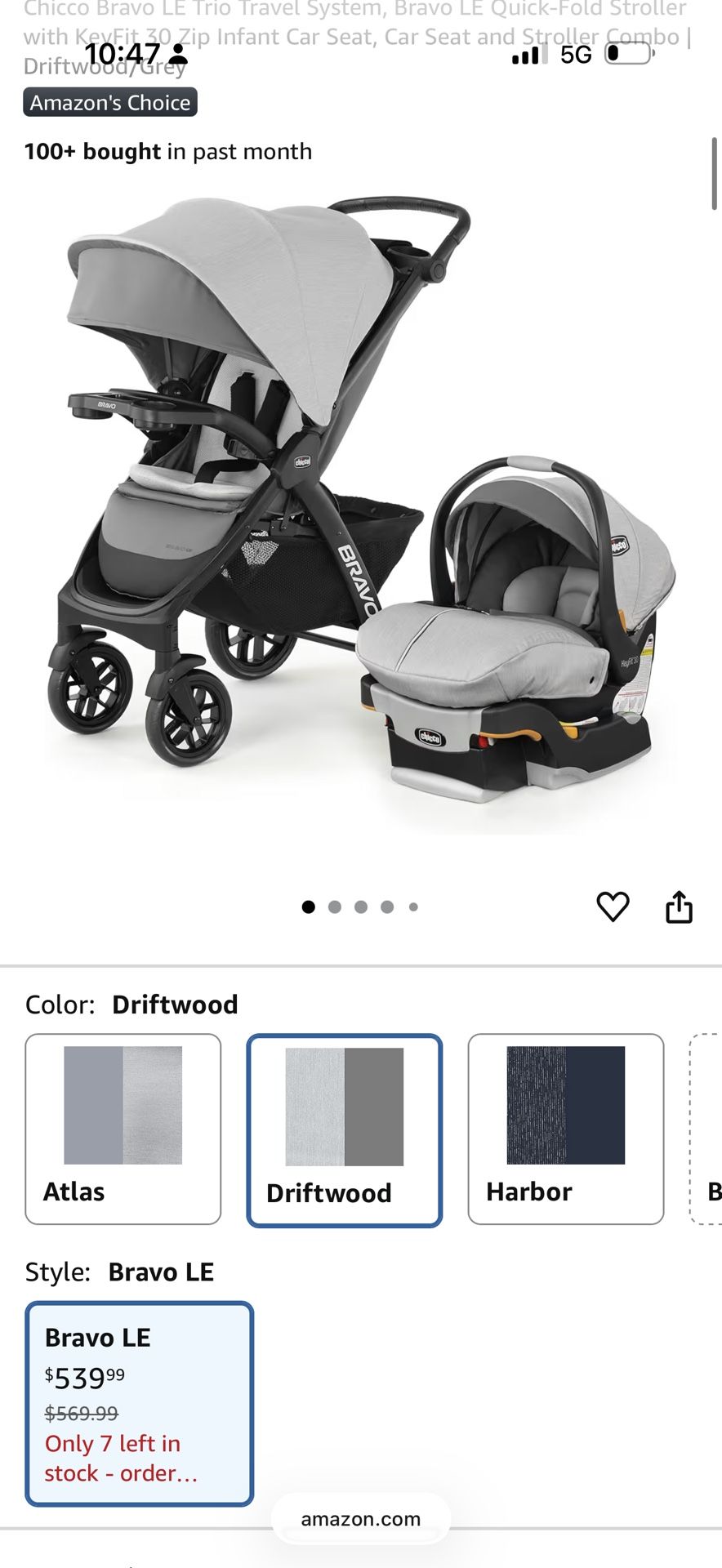Jump to the second image dot
Screen dimensions: 722x1568
click(x=335, y=906)
